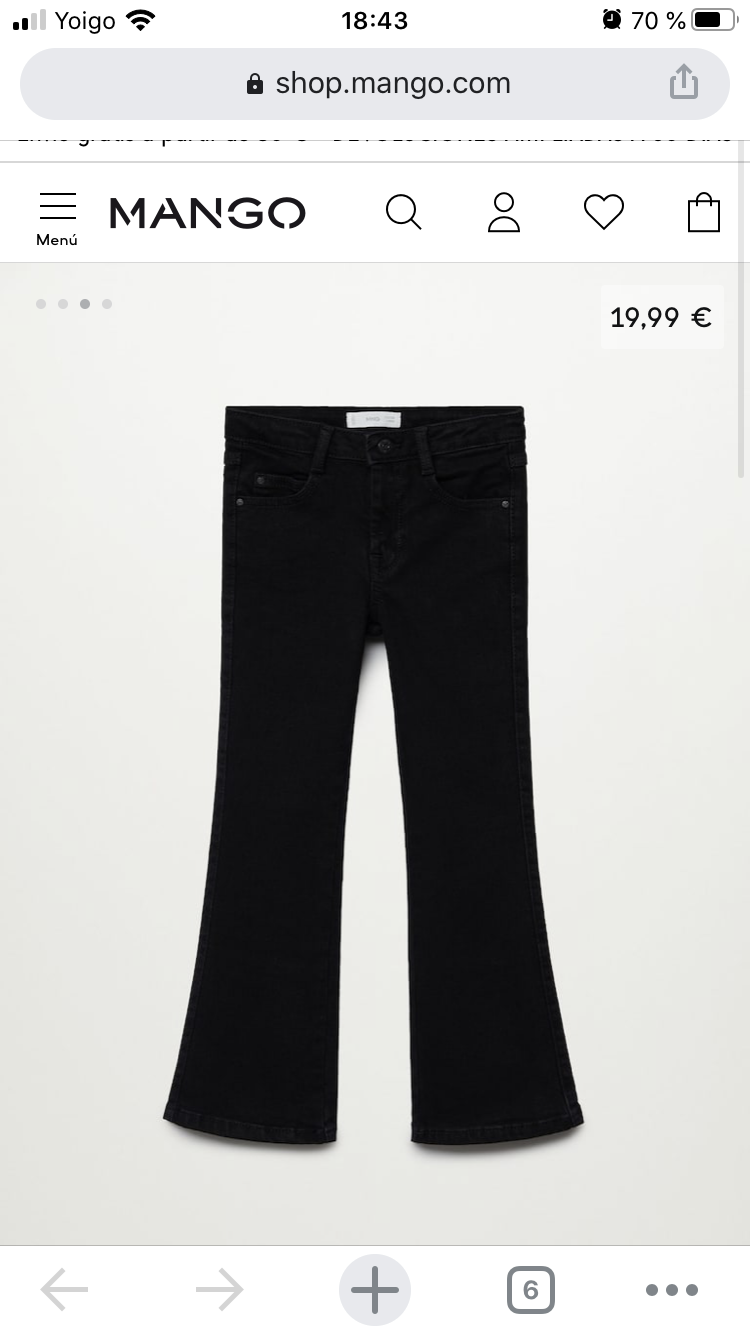This screenshot has height=1334, width=750.
Task: Open the browser's three-dot menu
Action: click(x=671, y=1290)
